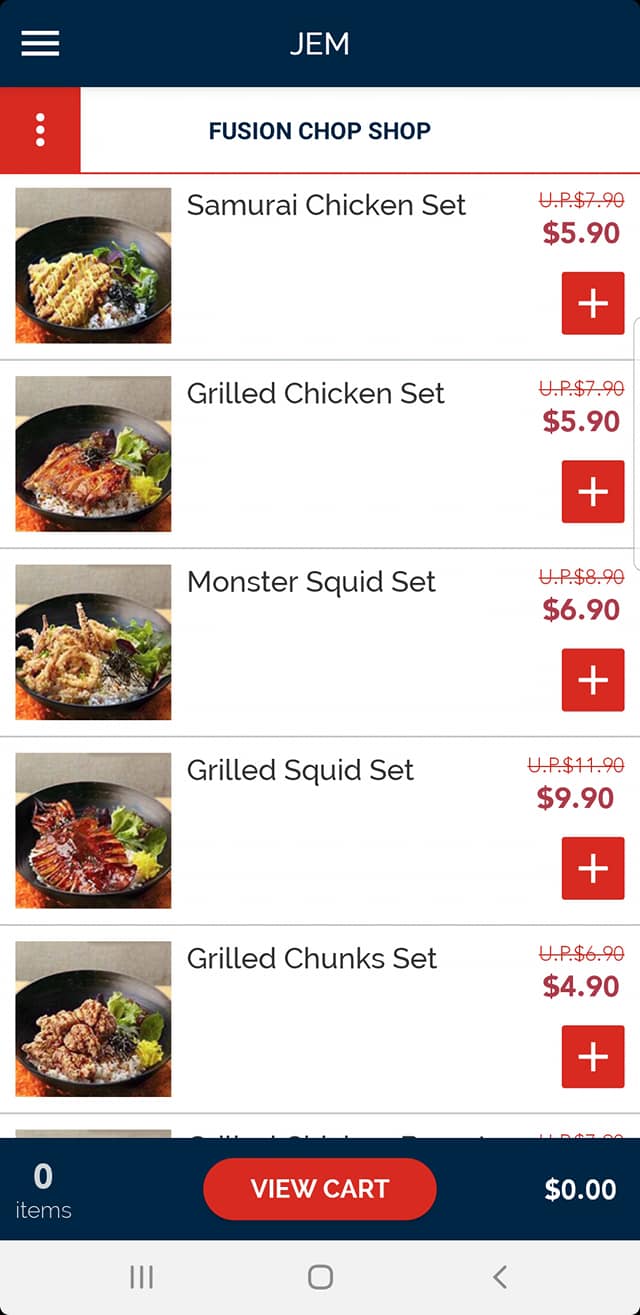
Task: Select the Grilled Squid Set item
Action: point(300,770)
